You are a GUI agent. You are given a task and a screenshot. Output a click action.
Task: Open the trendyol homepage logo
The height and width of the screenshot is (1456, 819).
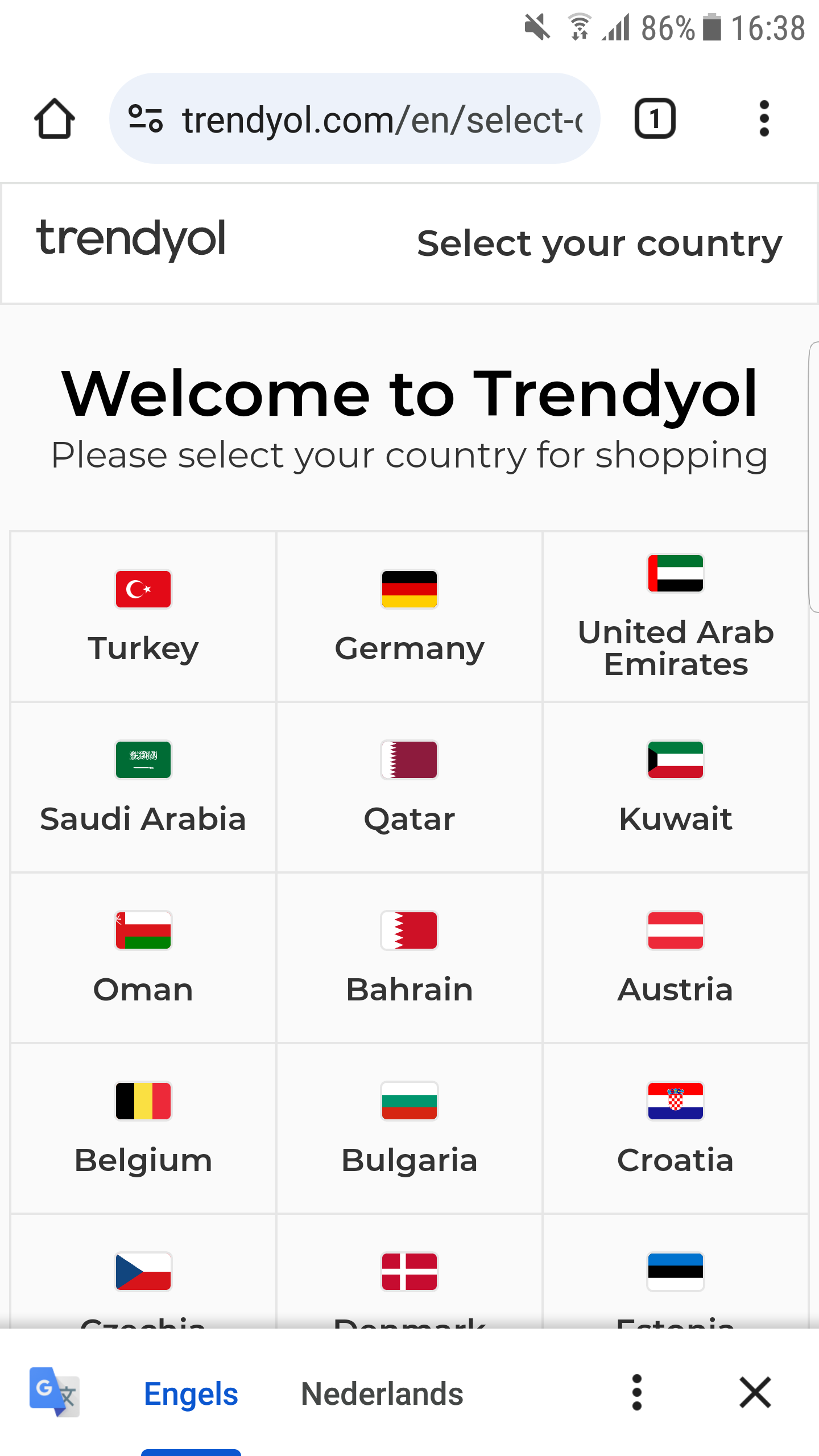(x=131, y=239)
